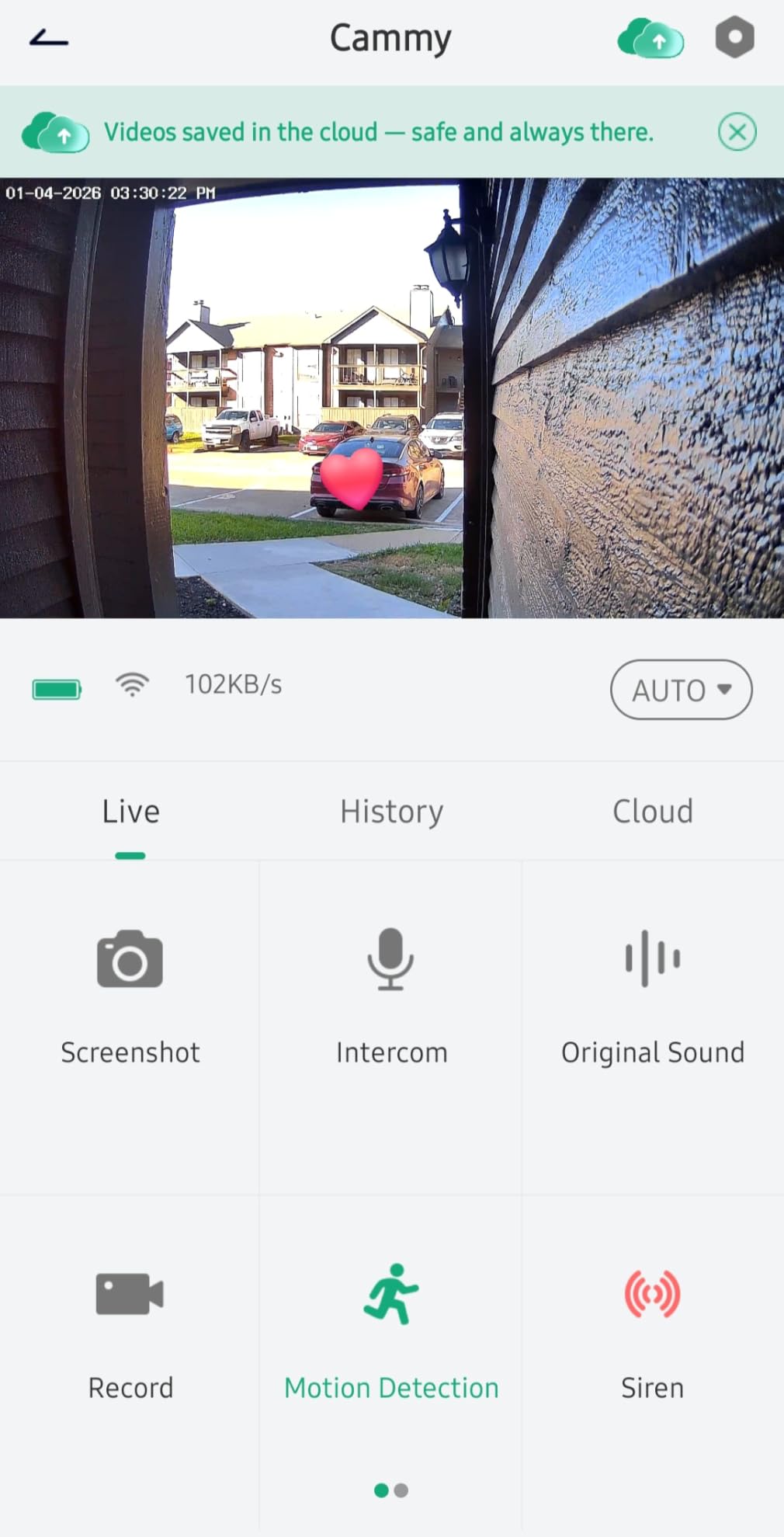Select the Live tab label
The height and width of the screenshot is (1537, 784).
(x=130, y=811)
